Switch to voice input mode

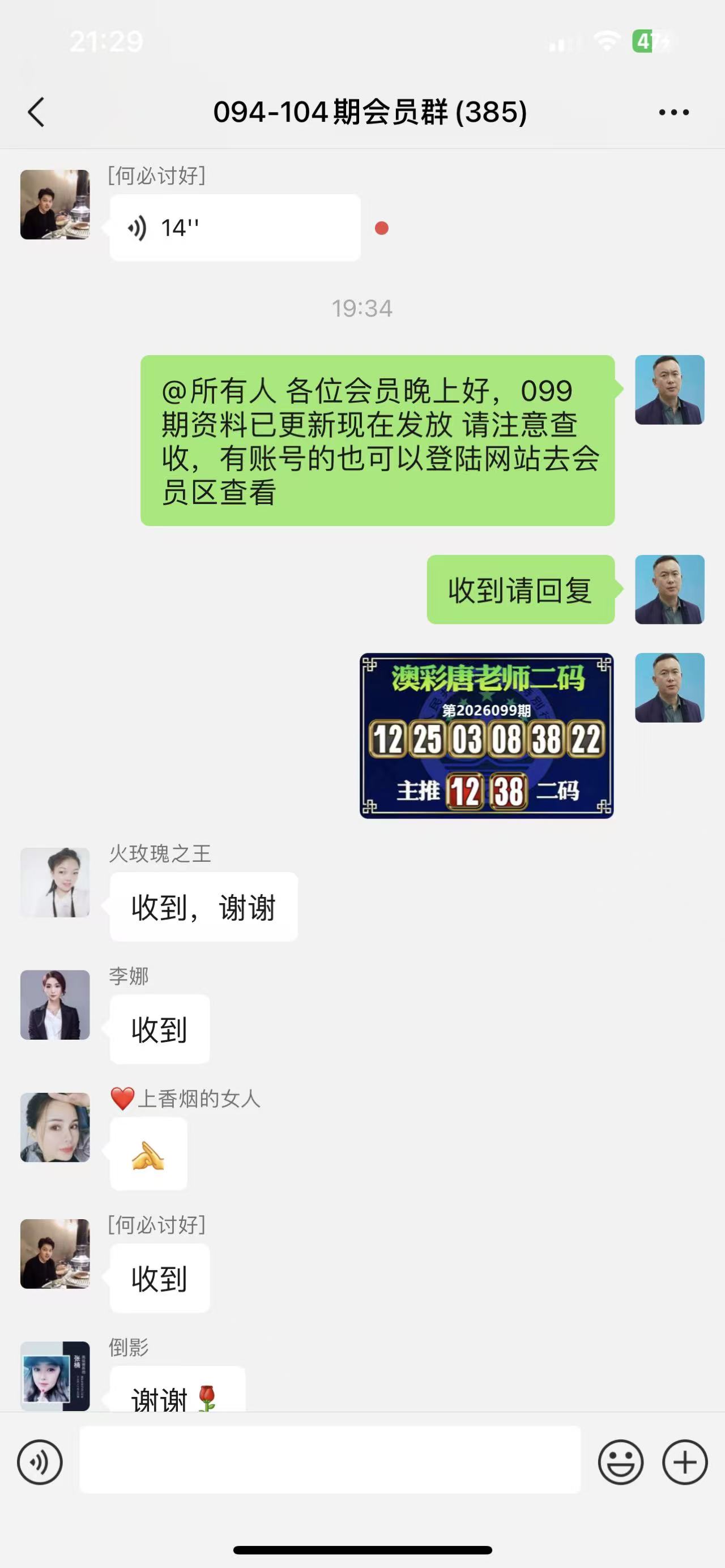(x=40, y=1462)
